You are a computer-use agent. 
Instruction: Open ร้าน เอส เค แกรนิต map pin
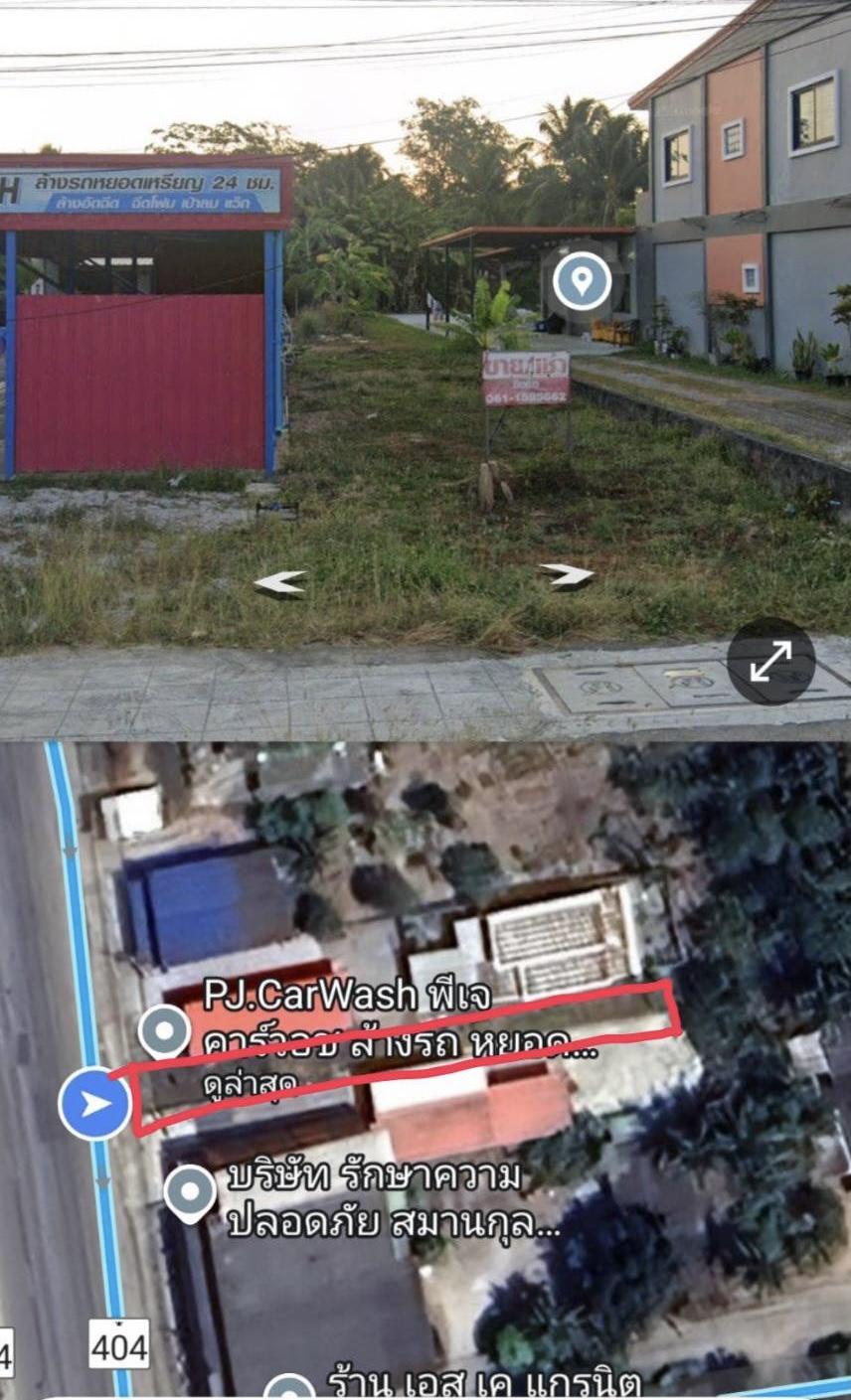289,1387
